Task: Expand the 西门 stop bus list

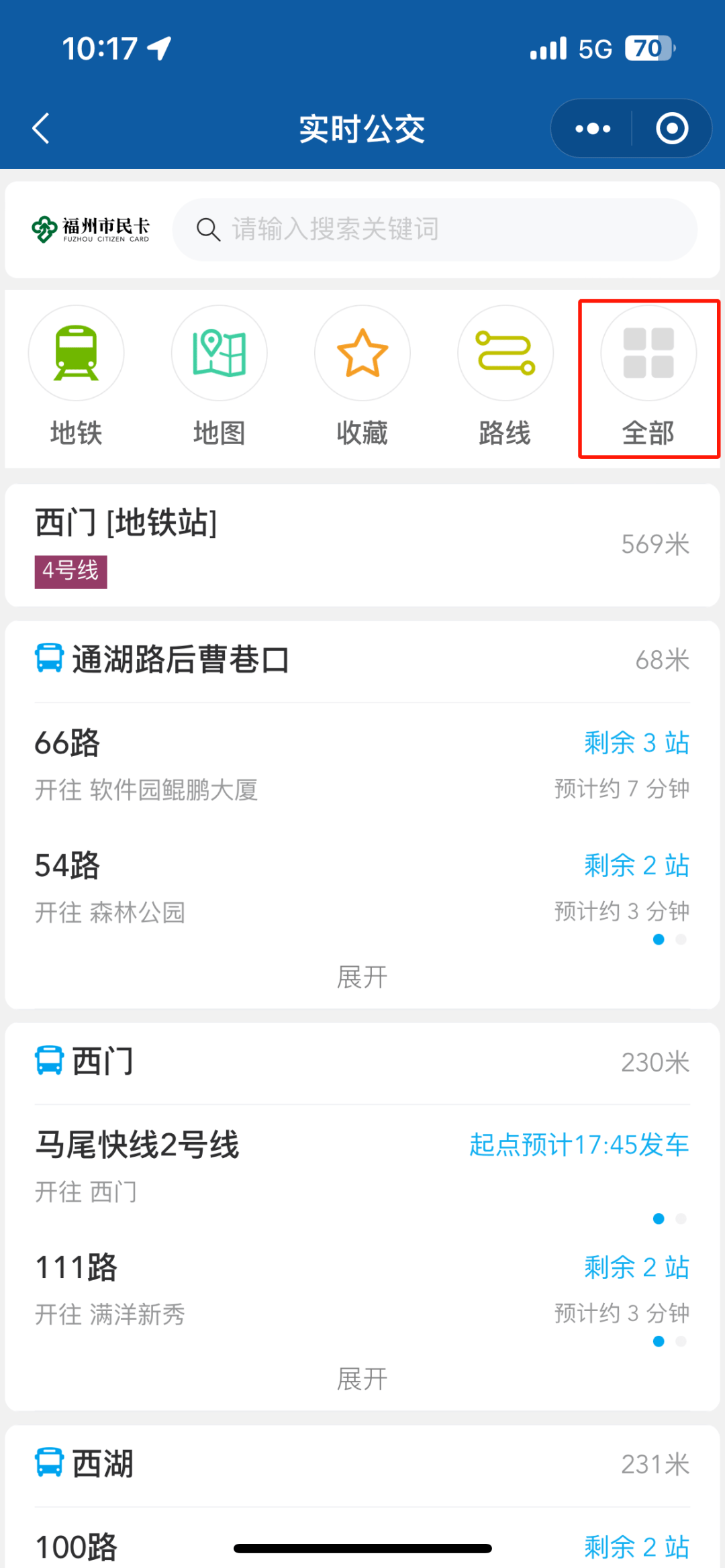Action: [362, 1379]
